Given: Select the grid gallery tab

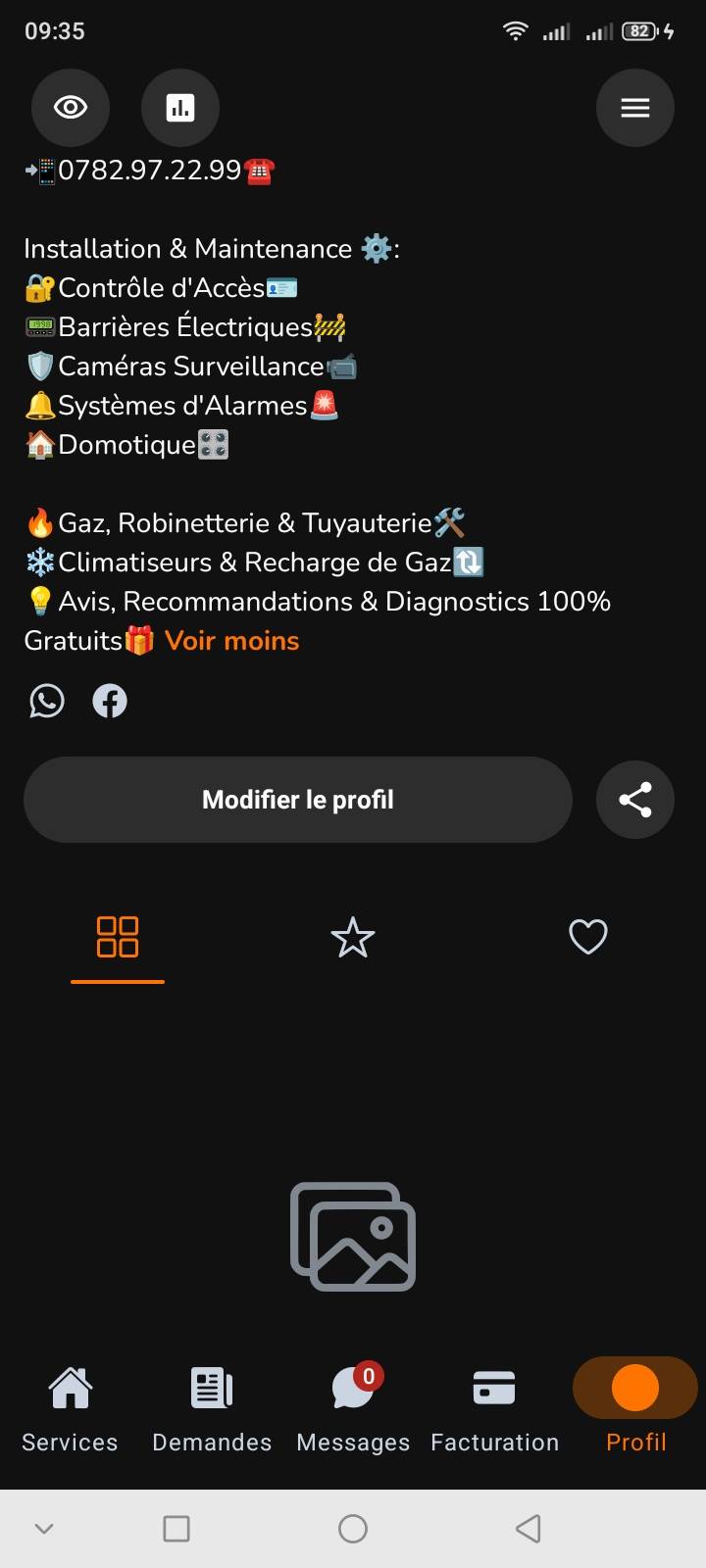Looking at the screenshot, I should click(118, 938).
